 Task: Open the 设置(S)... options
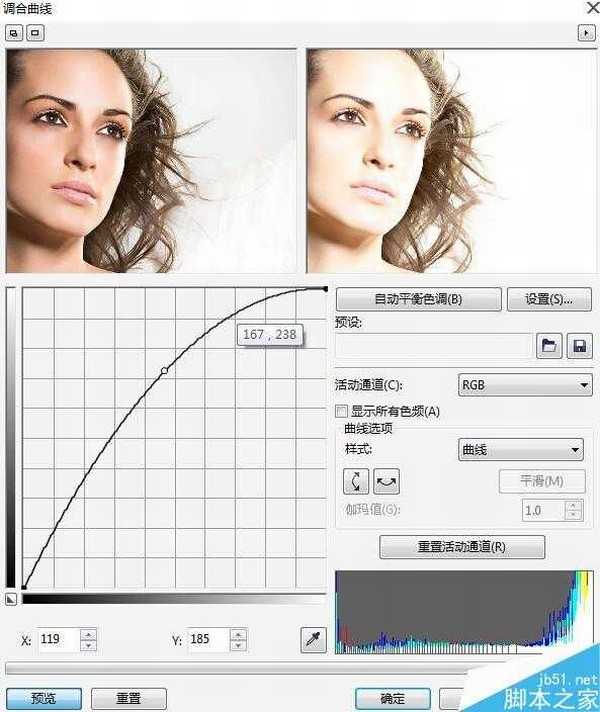tap(547, 299)
